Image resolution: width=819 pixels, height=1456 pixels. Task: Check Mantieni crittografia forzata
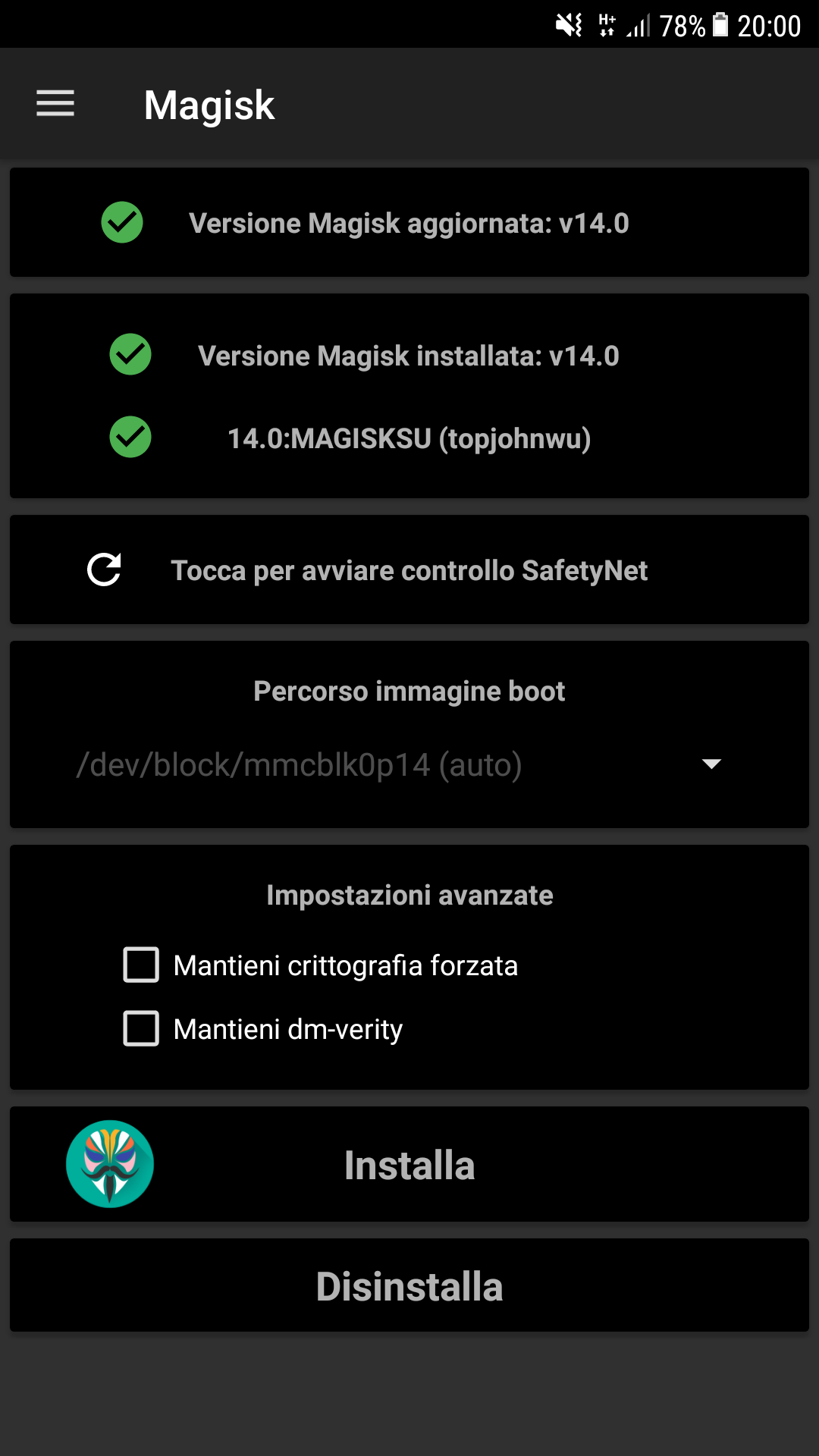pyautogui.click(x=142, y=965)
